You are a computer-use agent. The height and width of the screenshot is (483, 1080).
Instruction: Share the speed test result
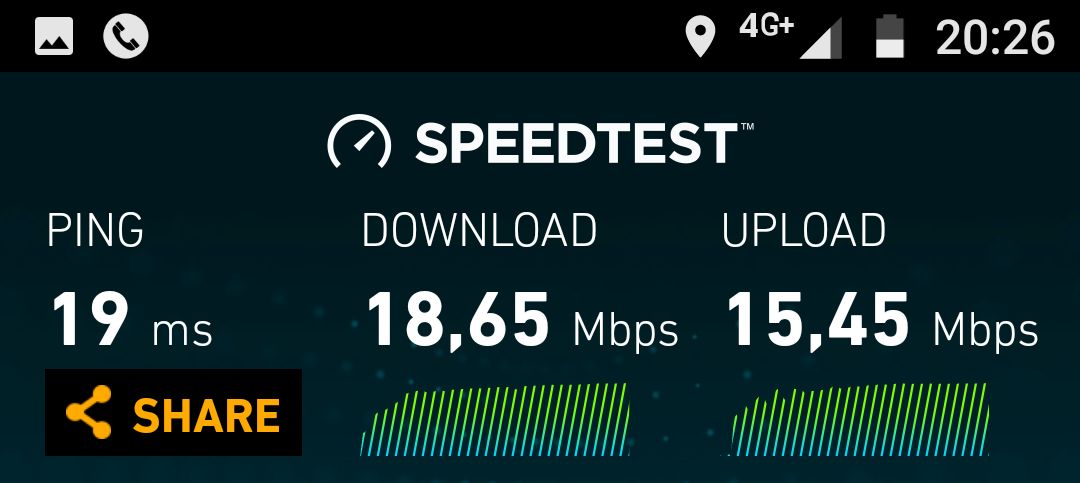coord(173,413)
